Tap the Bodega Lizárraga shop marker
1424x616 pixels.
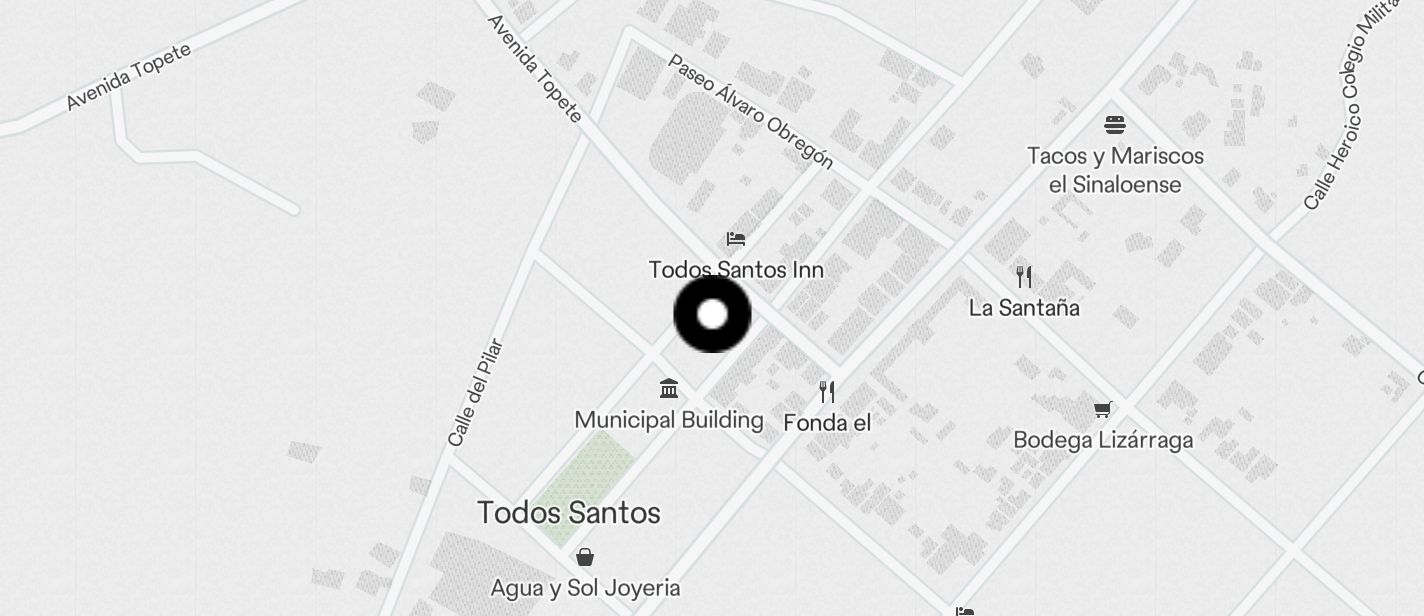[x=1102, y=409]
